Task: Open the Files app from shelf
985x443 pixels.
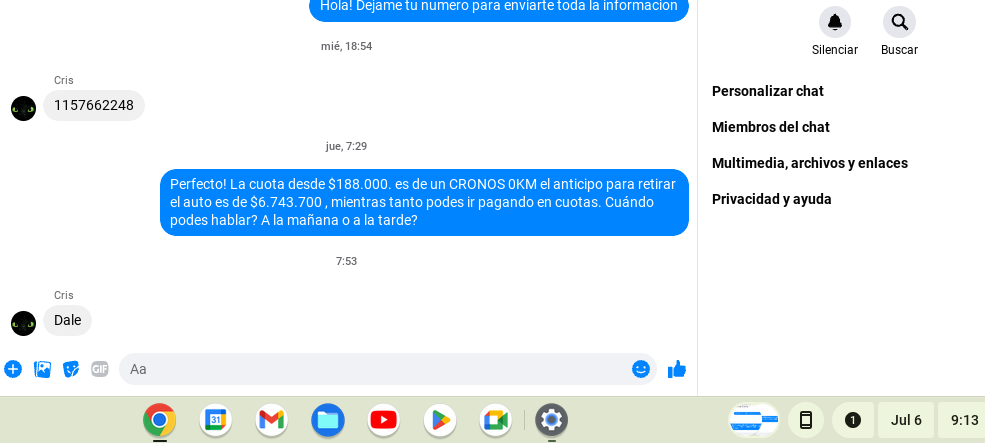Action: pos(328,420)
